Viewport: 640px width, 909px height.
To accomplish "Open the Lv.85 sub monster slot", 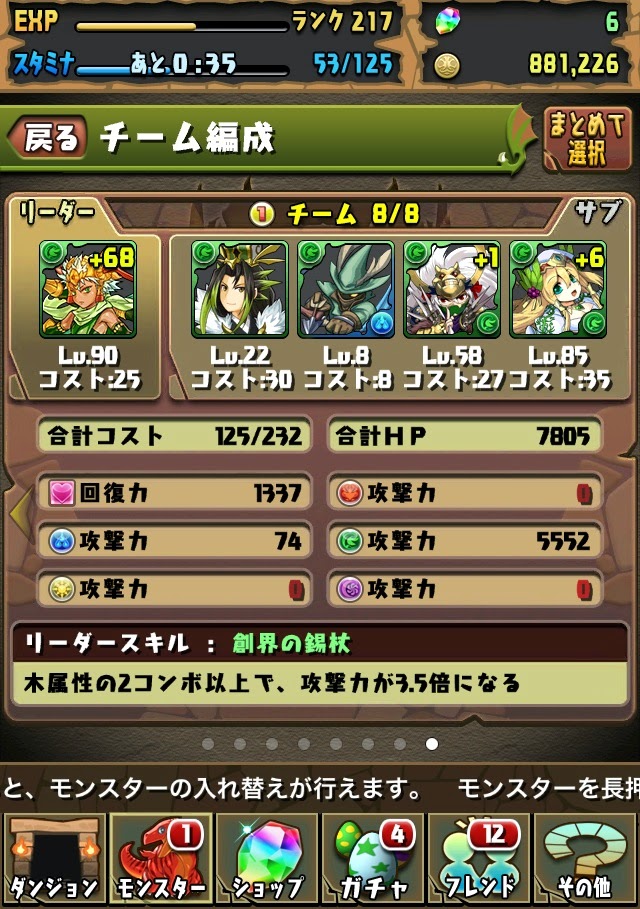I will click(557, 289).
